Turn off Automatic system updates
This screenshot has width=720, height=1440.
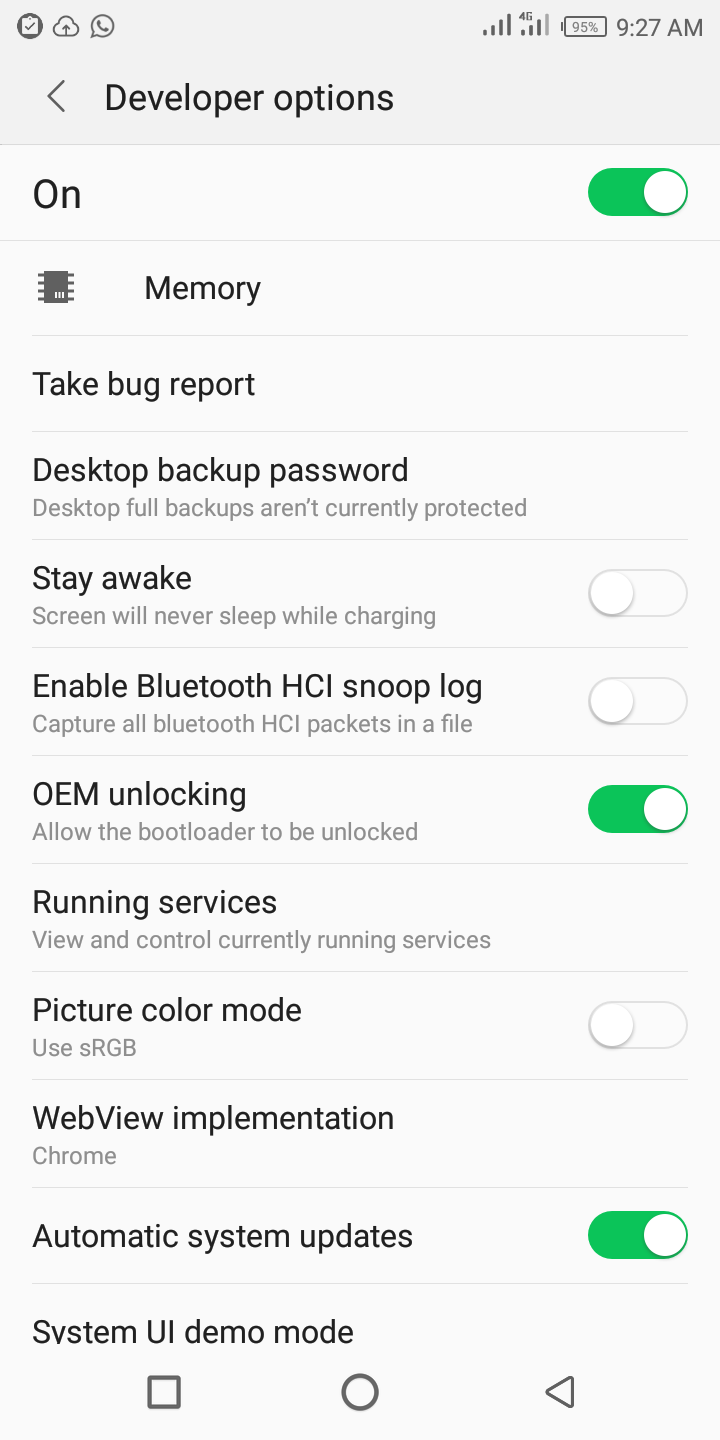point(637,1236)
